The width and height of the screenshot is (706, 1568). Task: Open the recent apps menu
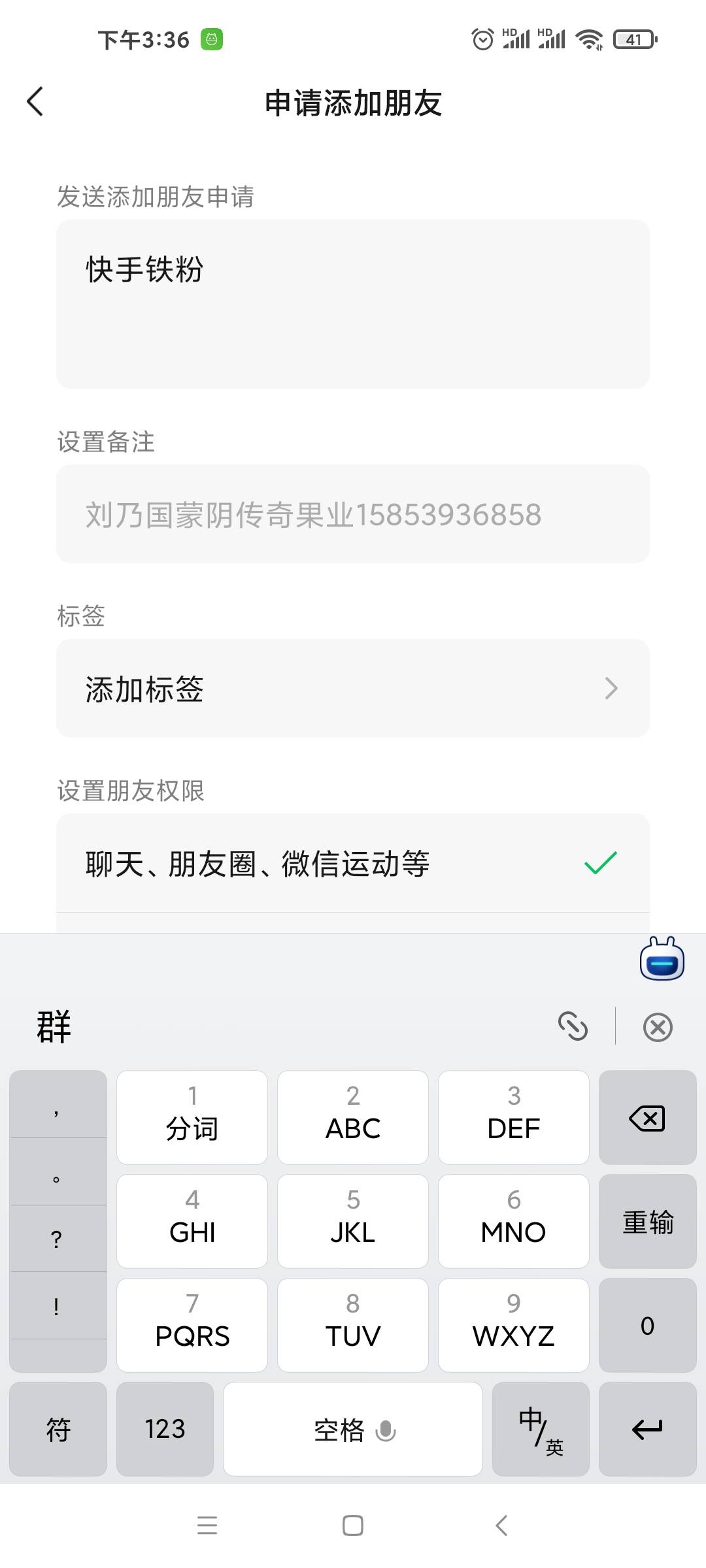207,1526
